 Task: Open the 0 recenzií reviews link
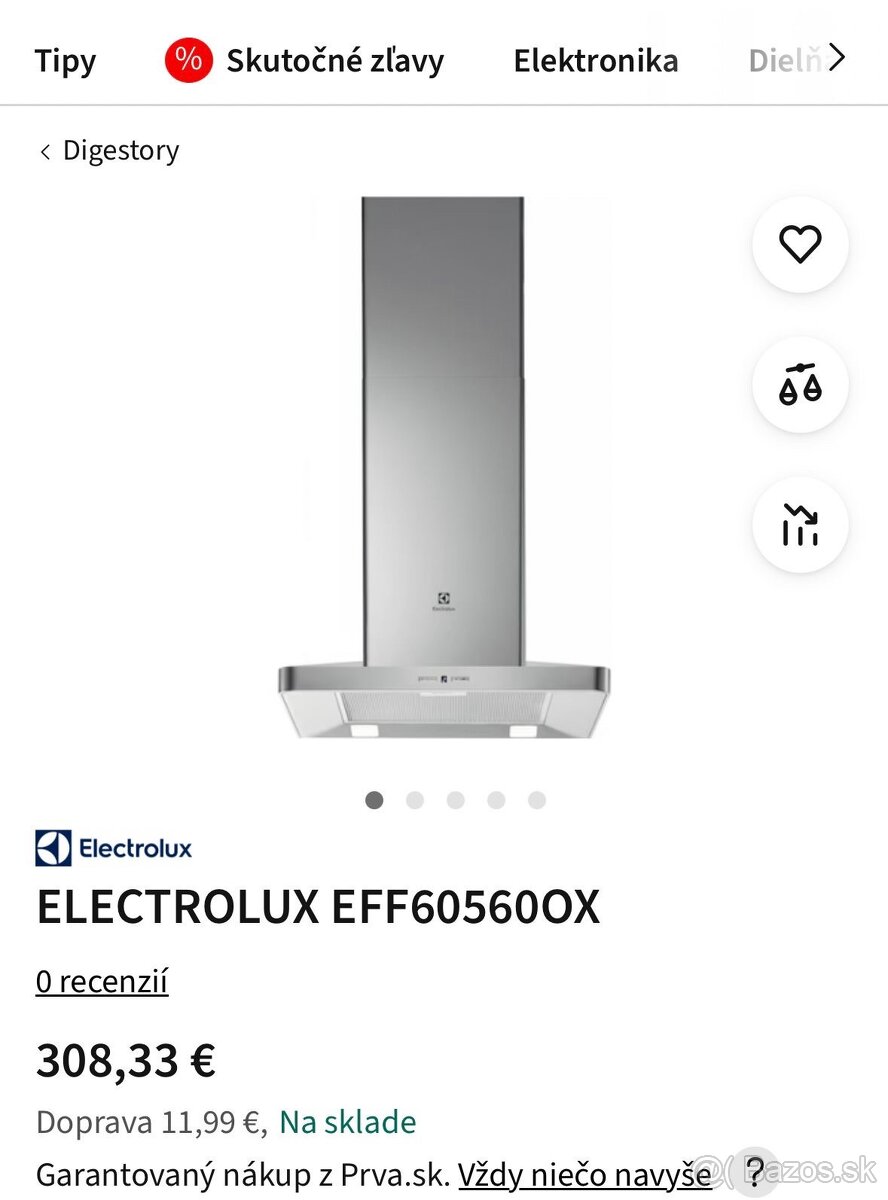(102, 982)
